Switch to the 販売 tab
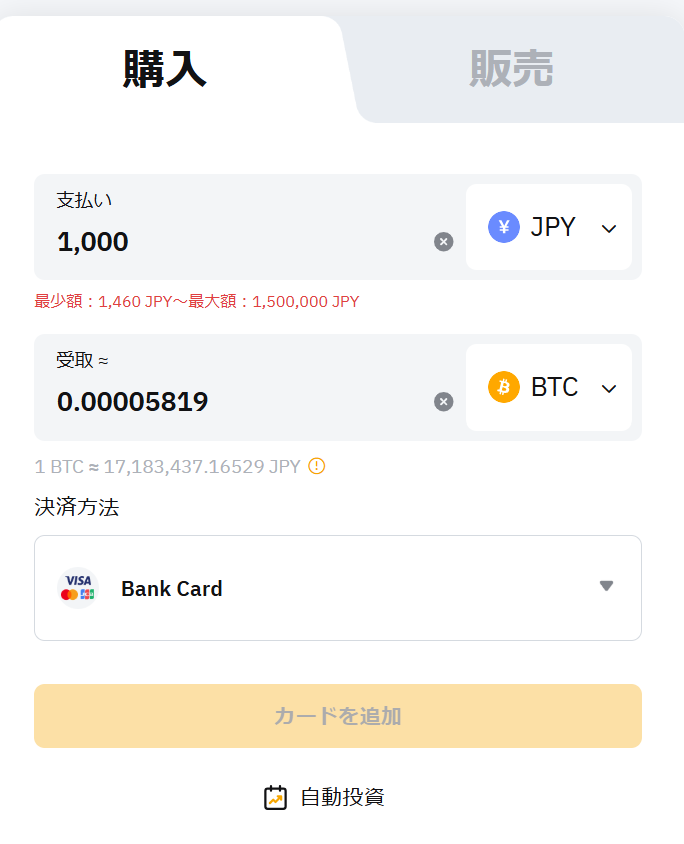 point(511,69)
